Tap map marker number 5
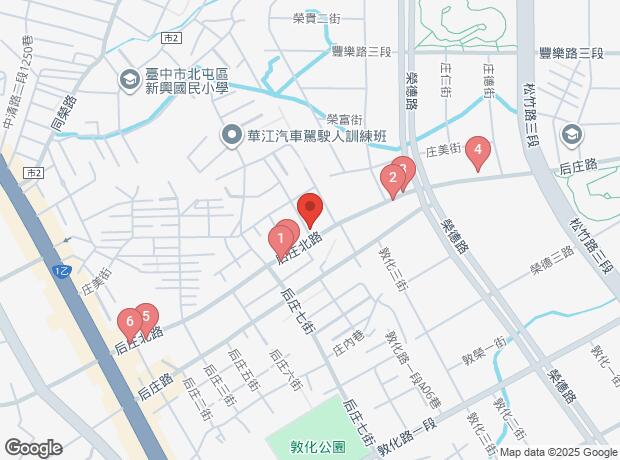This screenshot has height=460, width=620. tap(146, 317)
